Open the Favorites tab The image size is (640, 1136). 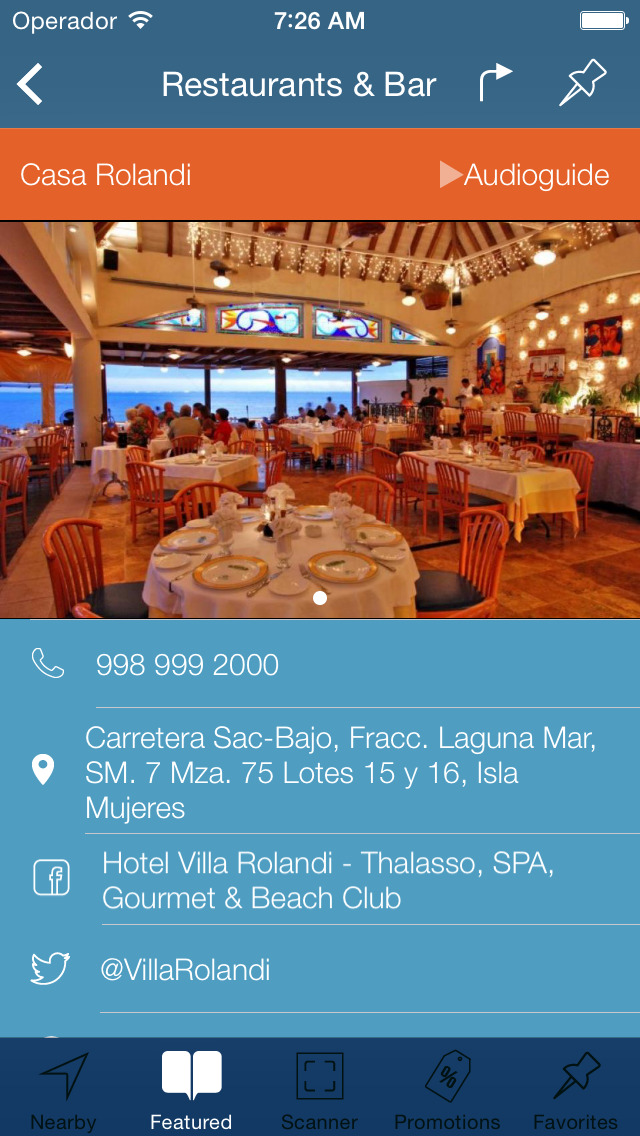point(575,1089)
